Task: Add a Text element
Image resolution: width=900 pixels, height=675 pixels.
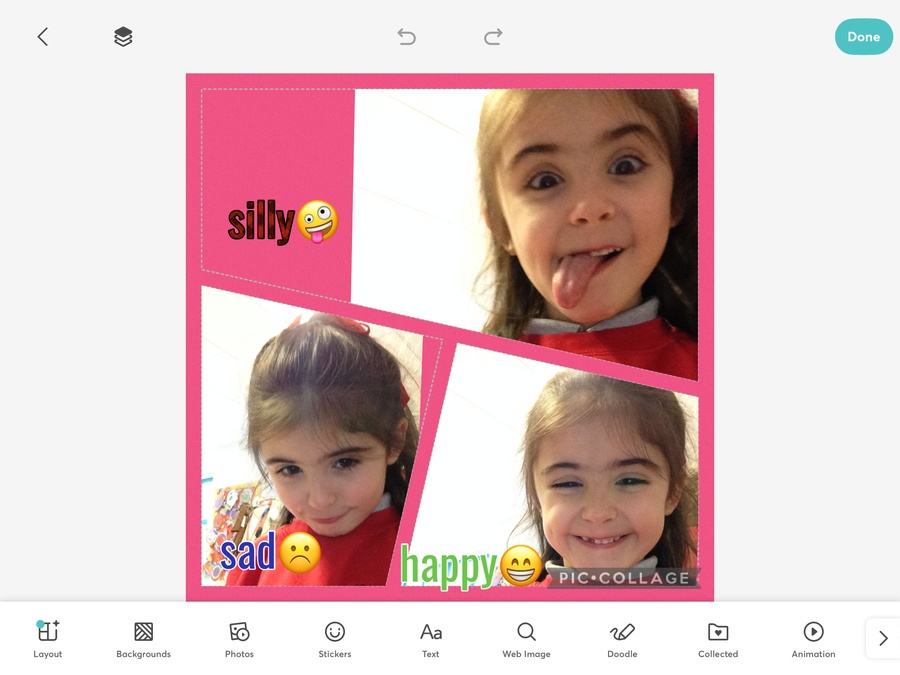Action: (430, 639)
